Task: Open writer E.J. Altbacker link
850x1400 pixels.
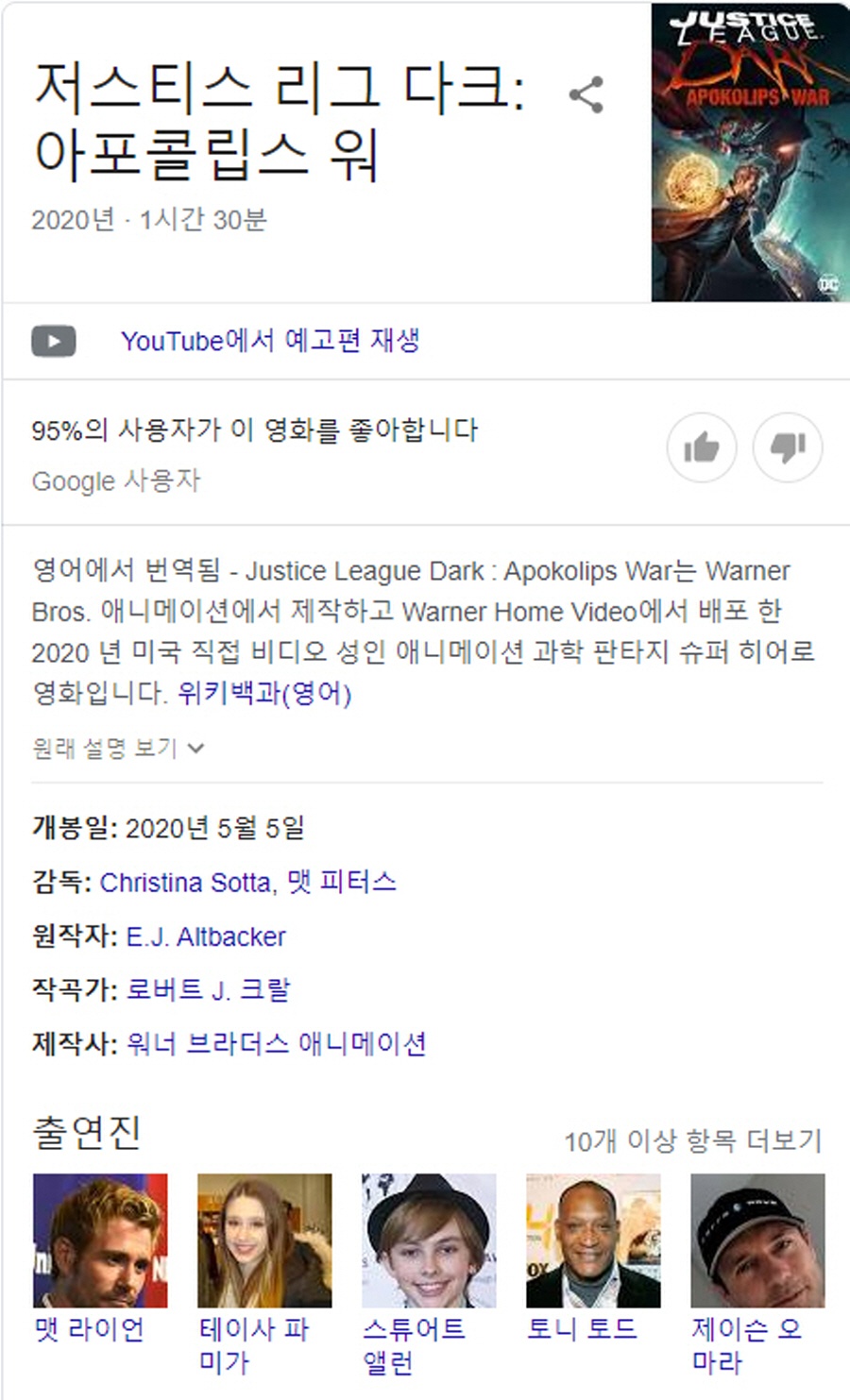Action: click(206, 936)
